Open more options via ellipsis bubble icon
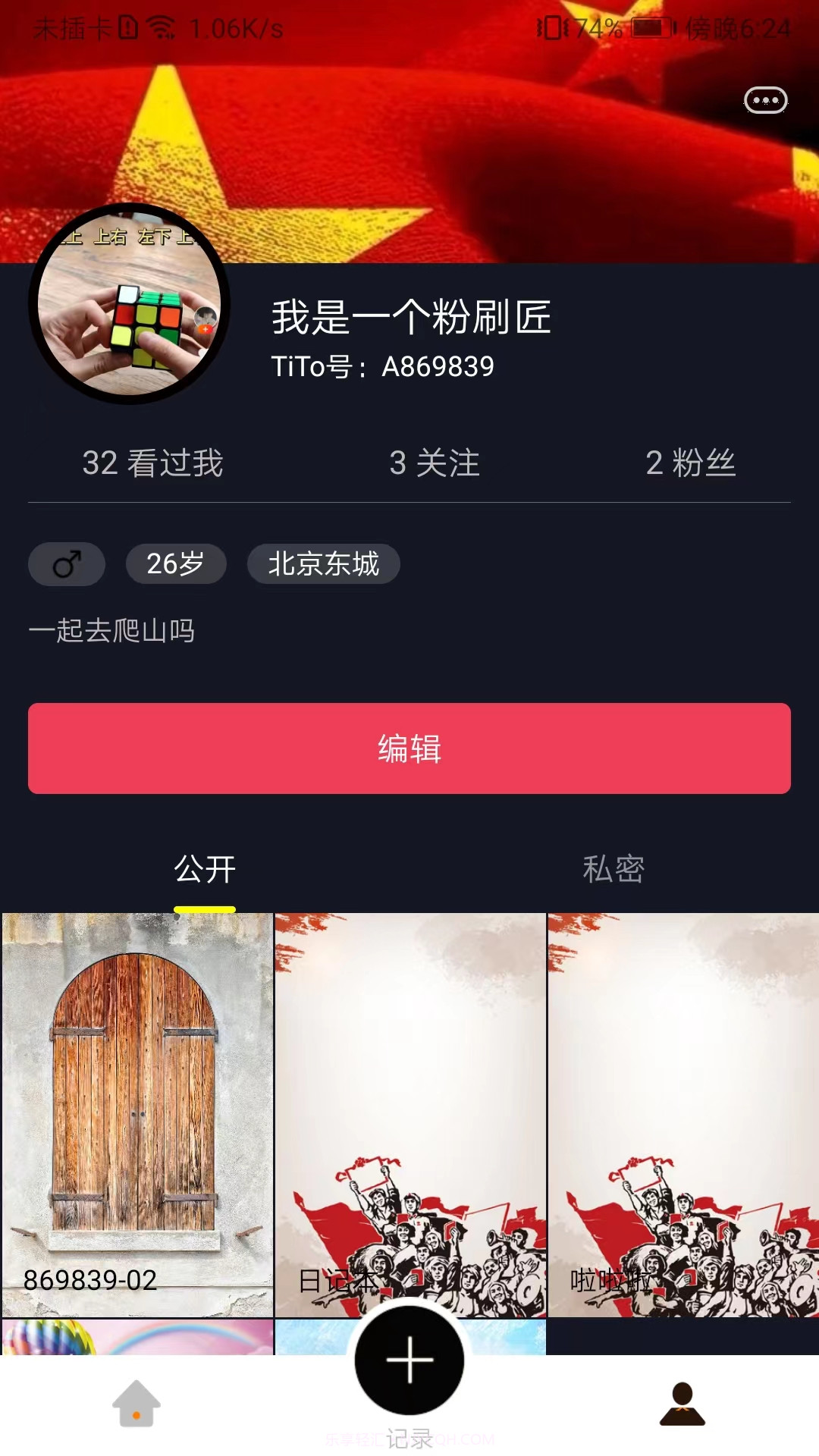 tap(766, 99)
